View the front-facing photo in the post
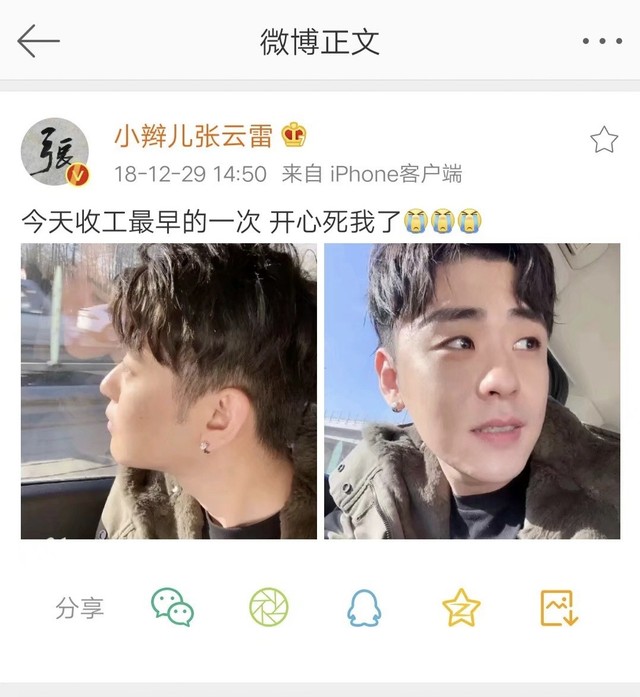640x697 pixels. pos(472,391)
